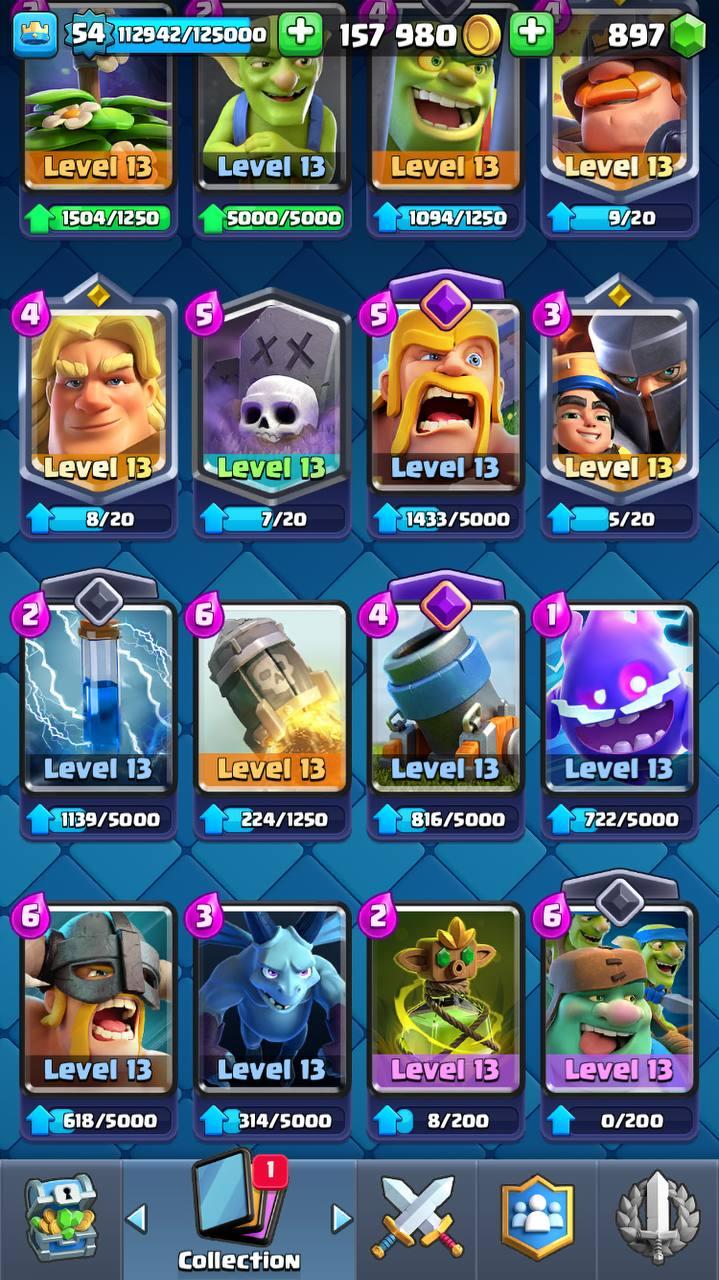Viewport: 719px width, 1280px height.
Task: Open the Goblin Giant card
Action: (x=618, y=1000)
